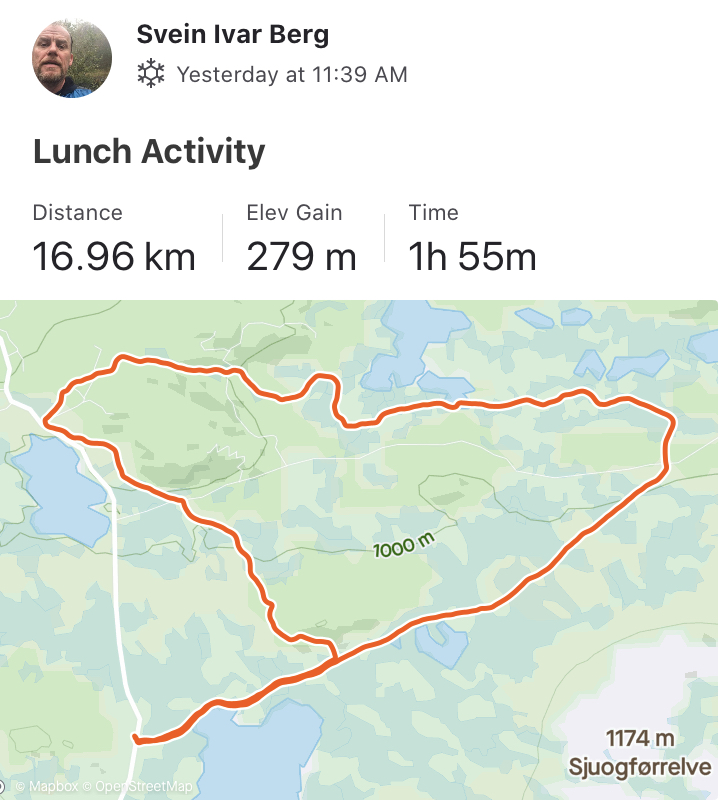Open the athlete name Svein Ivar Berg

pyautogui.click(x=232, y=35)
